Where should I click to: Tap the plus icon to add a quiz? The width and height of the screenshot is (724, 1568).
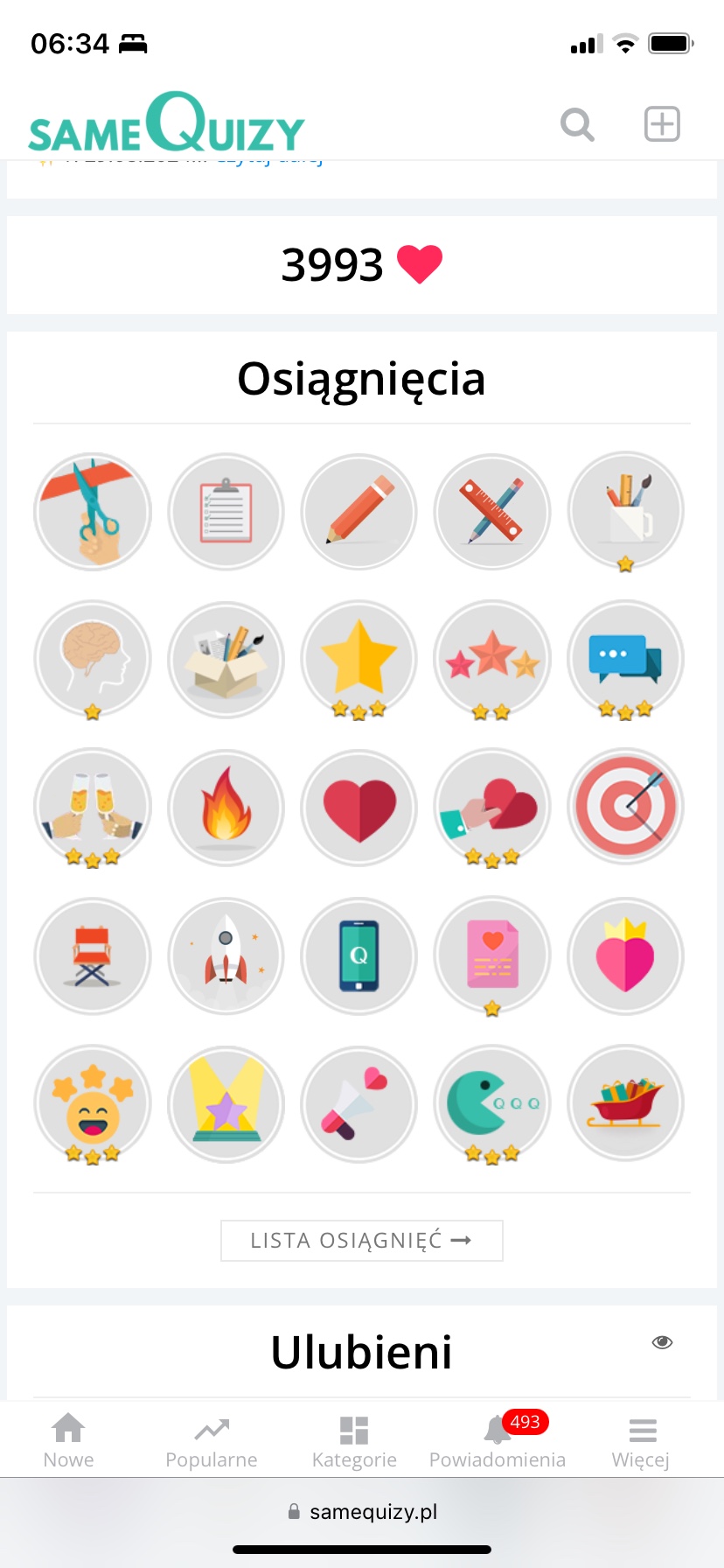[662, 124]
